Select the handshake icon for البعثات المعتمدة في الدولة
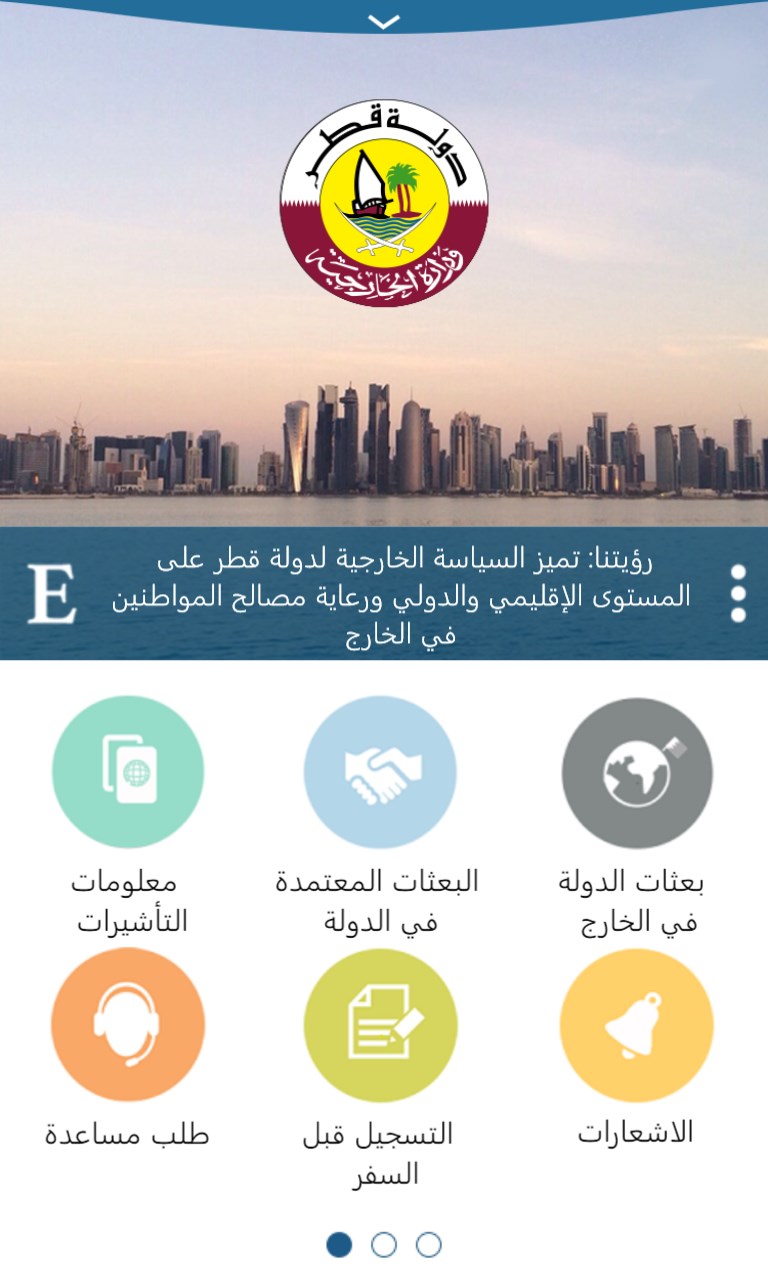Viewport: 768px width, 1280px height. [380, 770]
